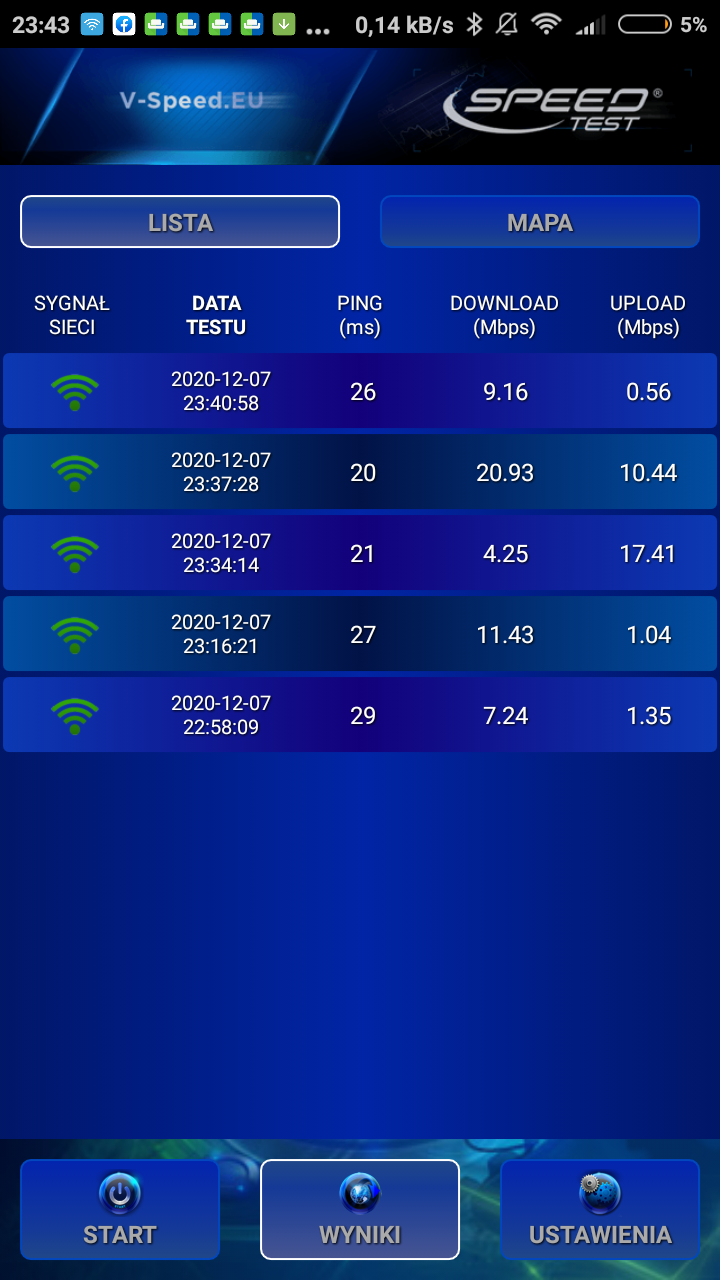The width and height of the screenshot is (720, 1280).
Task: Open the test result from 23:40:58
Action: (x=360, y=391)
